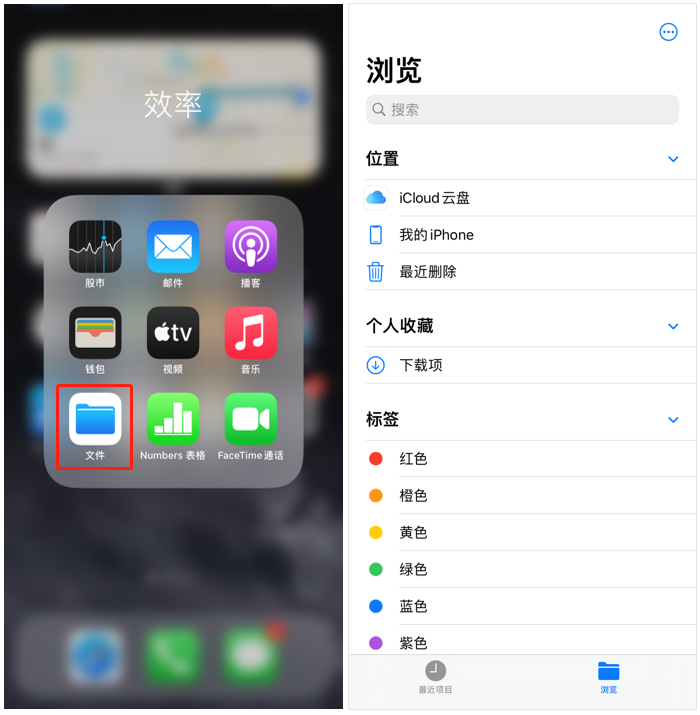Switch to the Recents tab
Screen dimensions: 700x715
click(x=435, y=677)
